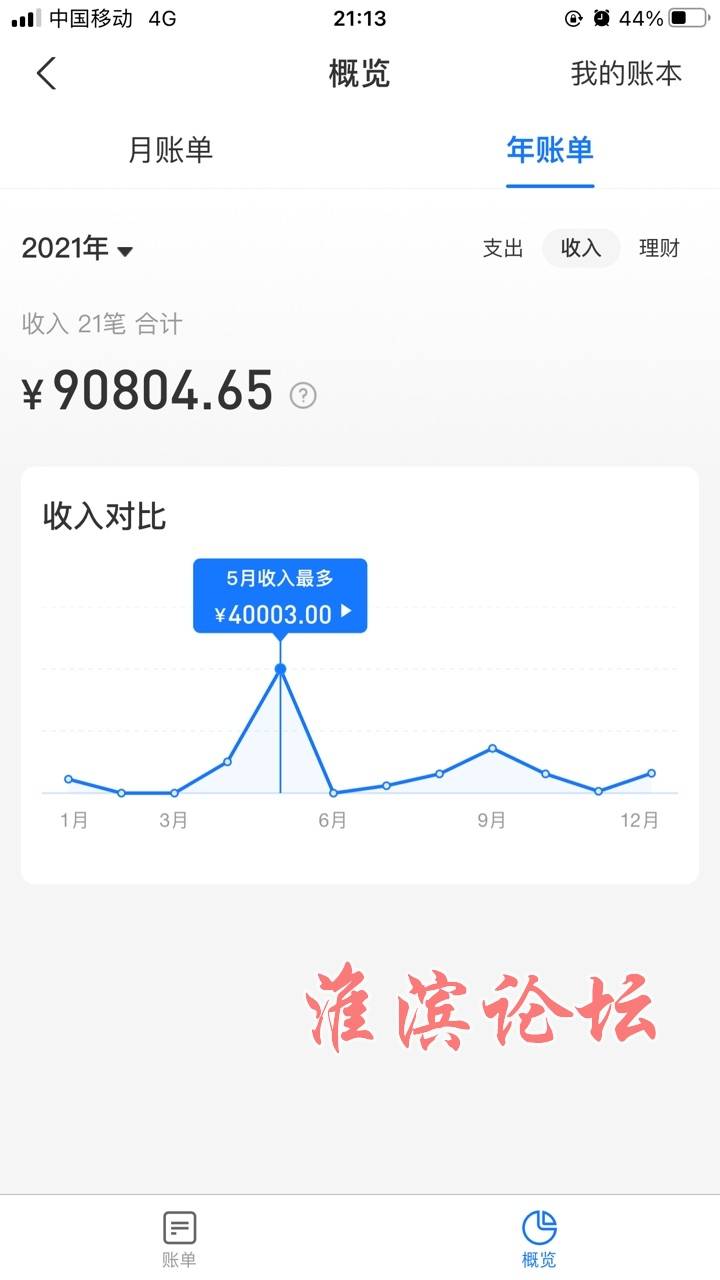Open the 概览 tab in bottom bar
The height and width of the screenshot is (1280, 720).
[x=539, y=1238]
